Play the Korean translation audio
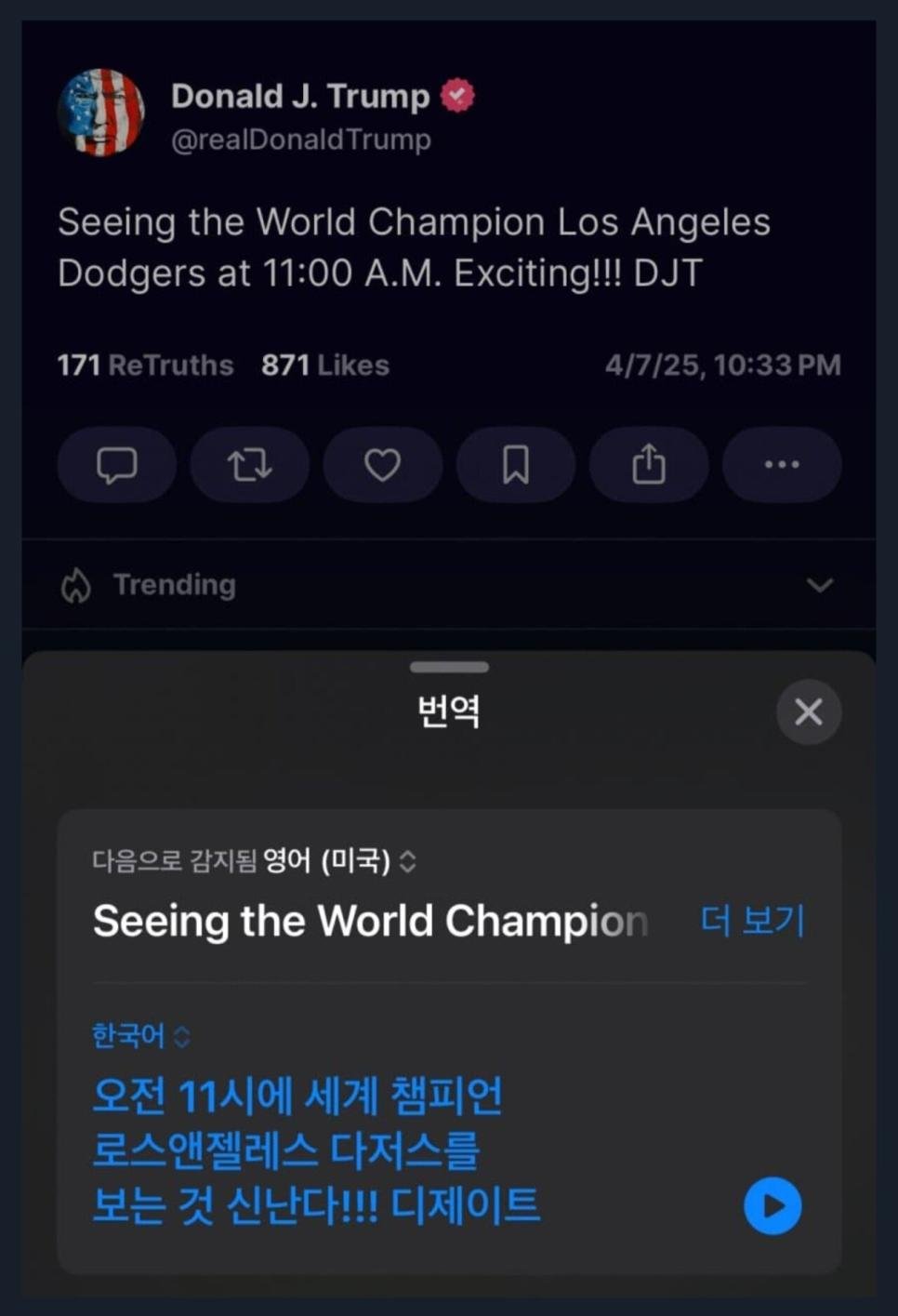The height and width of the screenshot is (1316, 898). point(773,1206)
